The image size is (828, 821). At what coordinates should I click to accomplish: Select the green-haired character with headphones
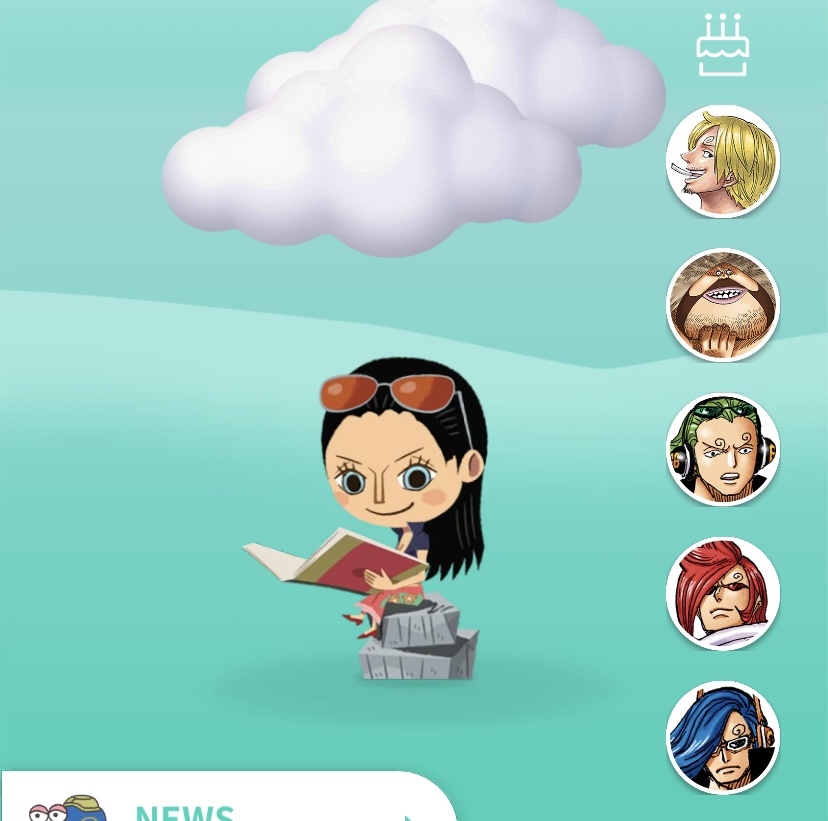[723, 449]
